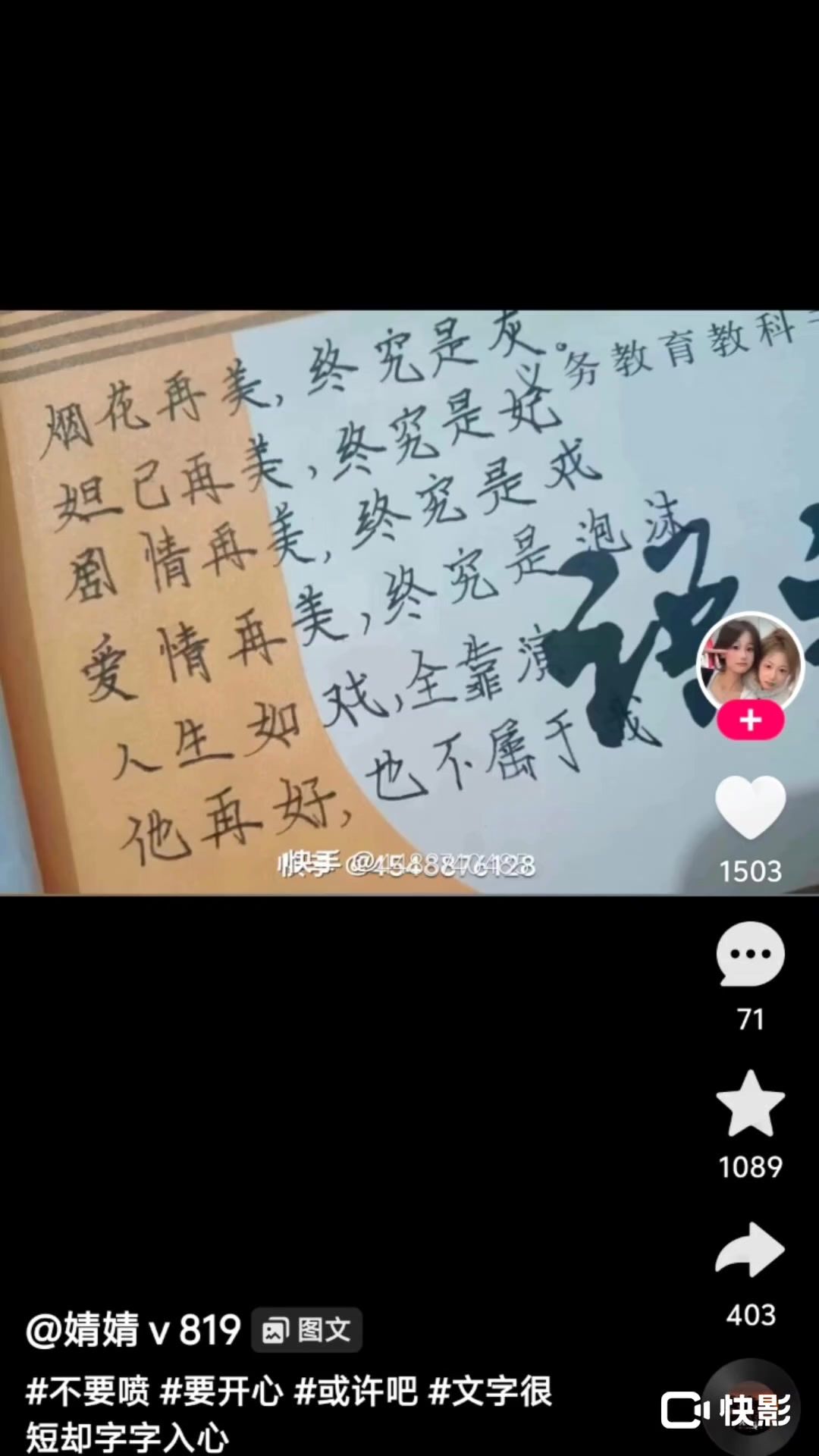The height and width of the screenshot is (1456, 819).
Task: Open @婧婧 v 819 profile
Action: pos(133,1330)
